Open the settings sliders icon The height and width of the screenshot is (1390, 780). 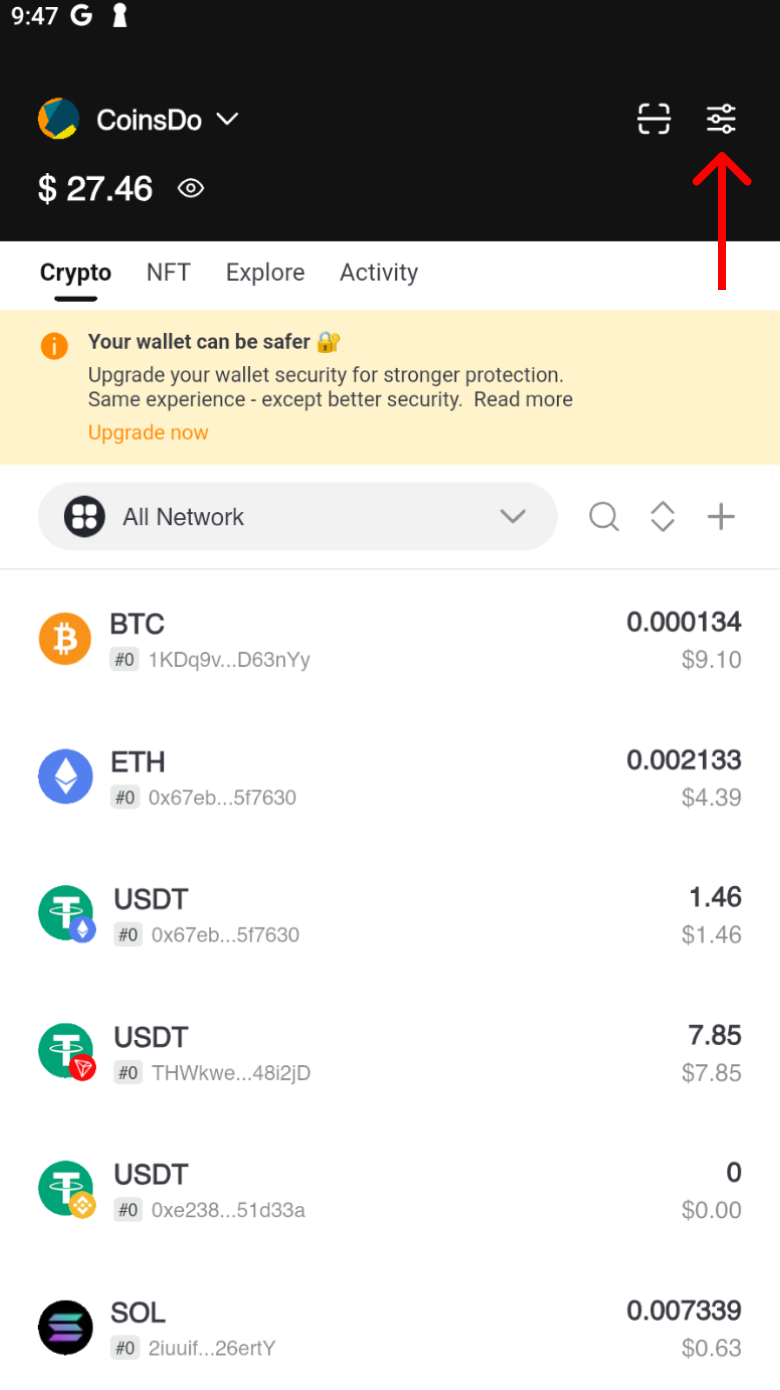click(x=721, y=119)
